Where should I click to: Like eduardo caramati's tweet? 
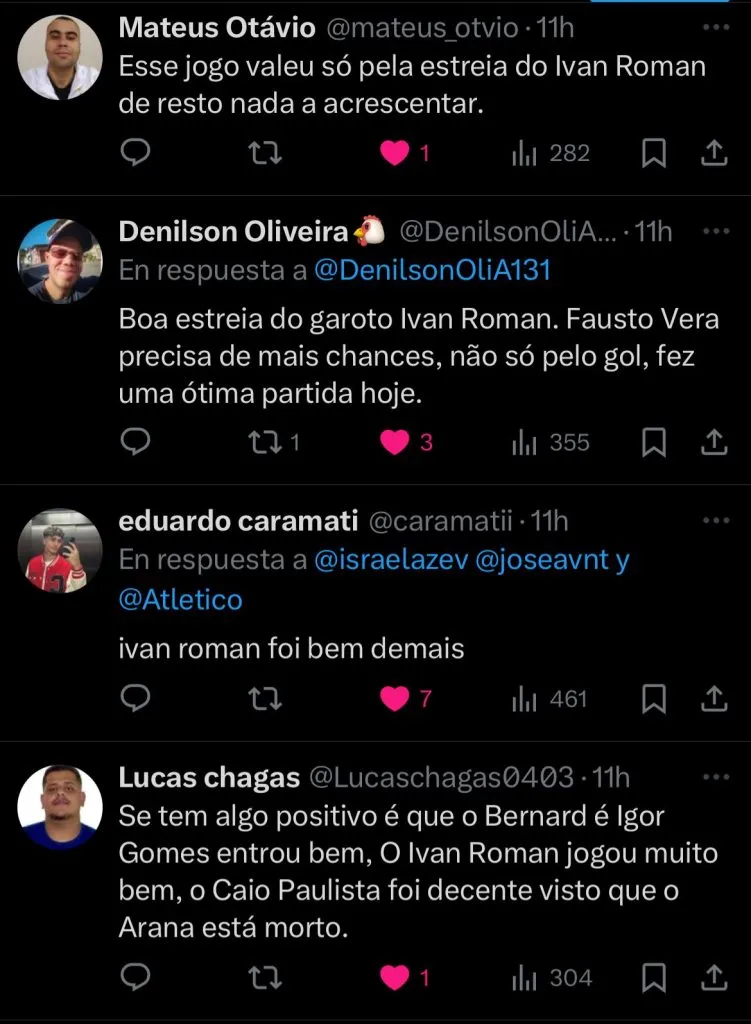coord(396,699)
